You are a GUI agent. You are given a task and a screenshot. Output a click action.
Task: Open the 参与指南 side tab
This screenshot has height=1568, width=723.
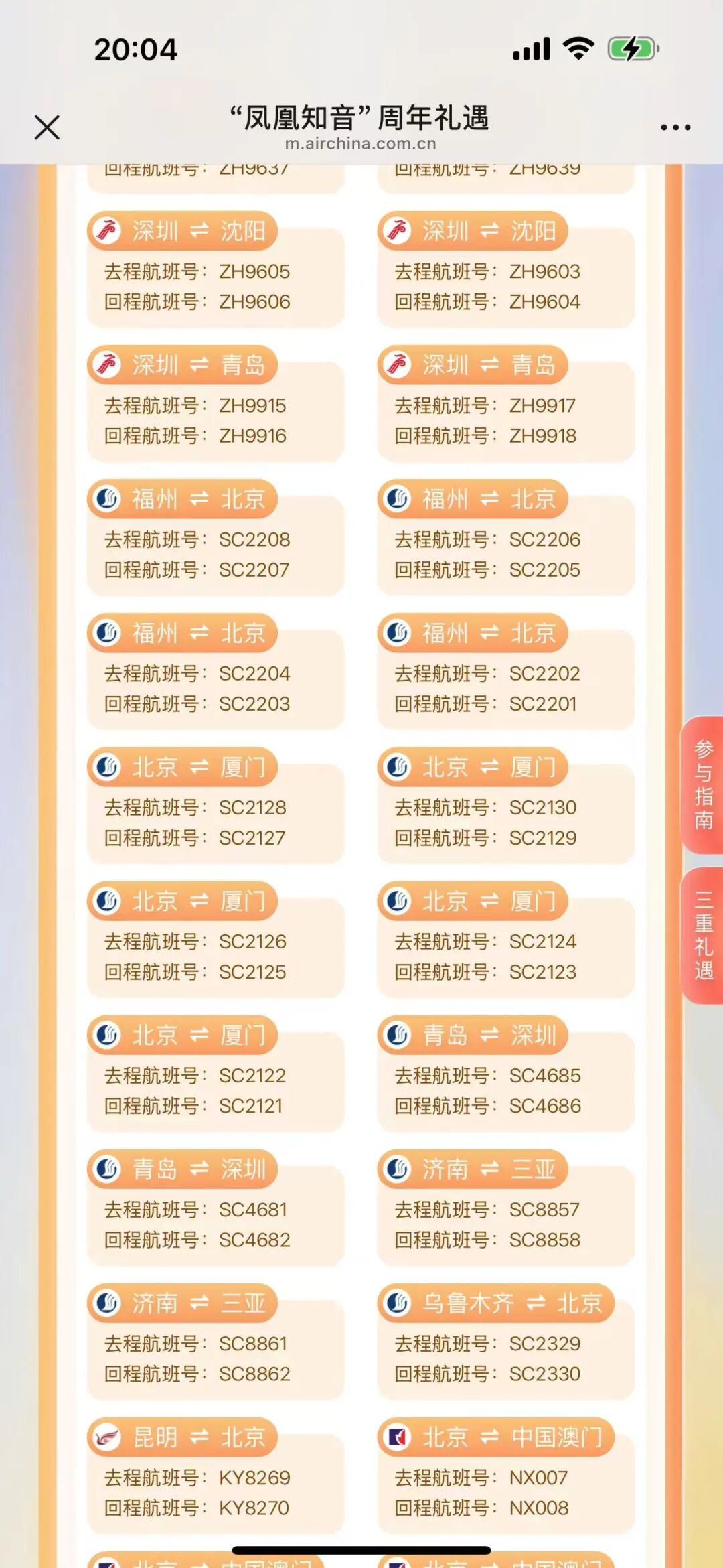tap(703, 785)
